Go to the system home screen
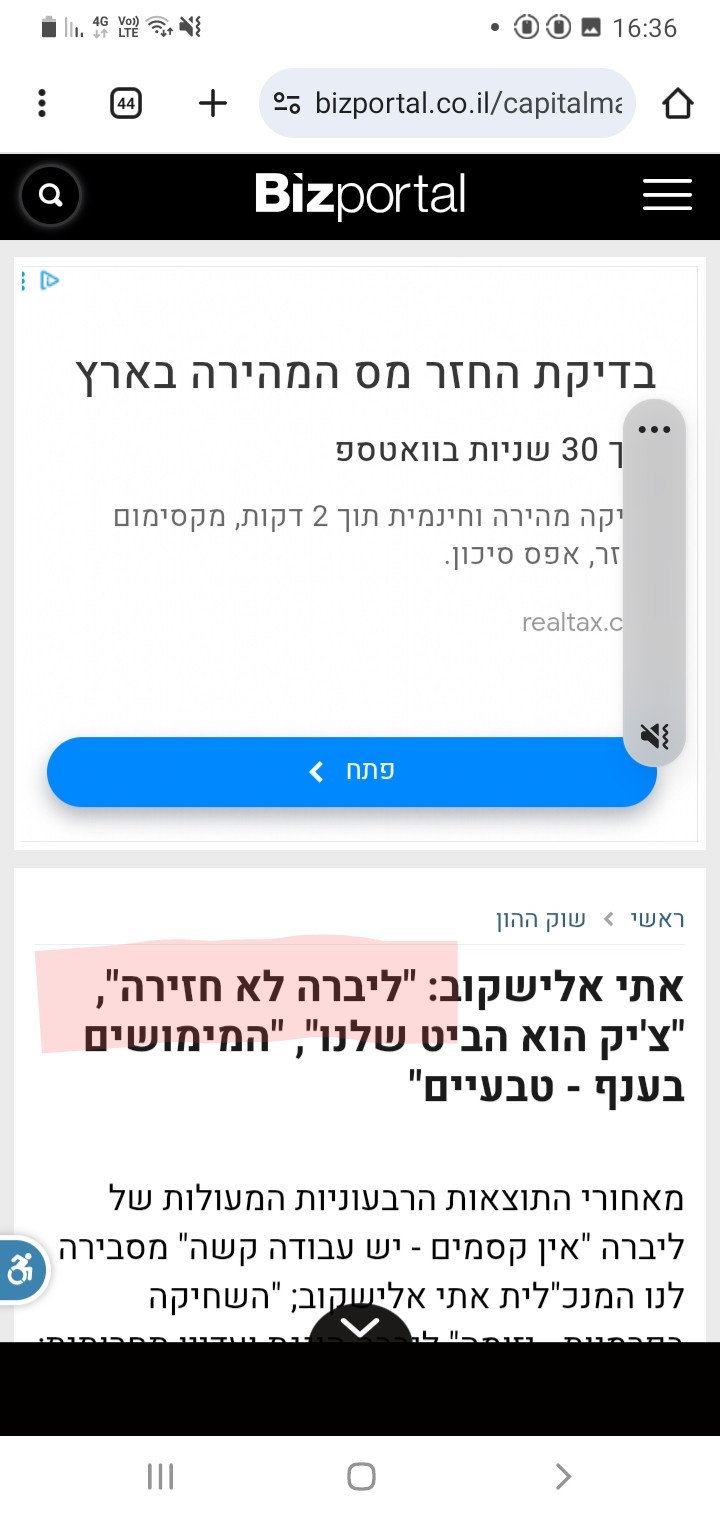 [360, 1476]
